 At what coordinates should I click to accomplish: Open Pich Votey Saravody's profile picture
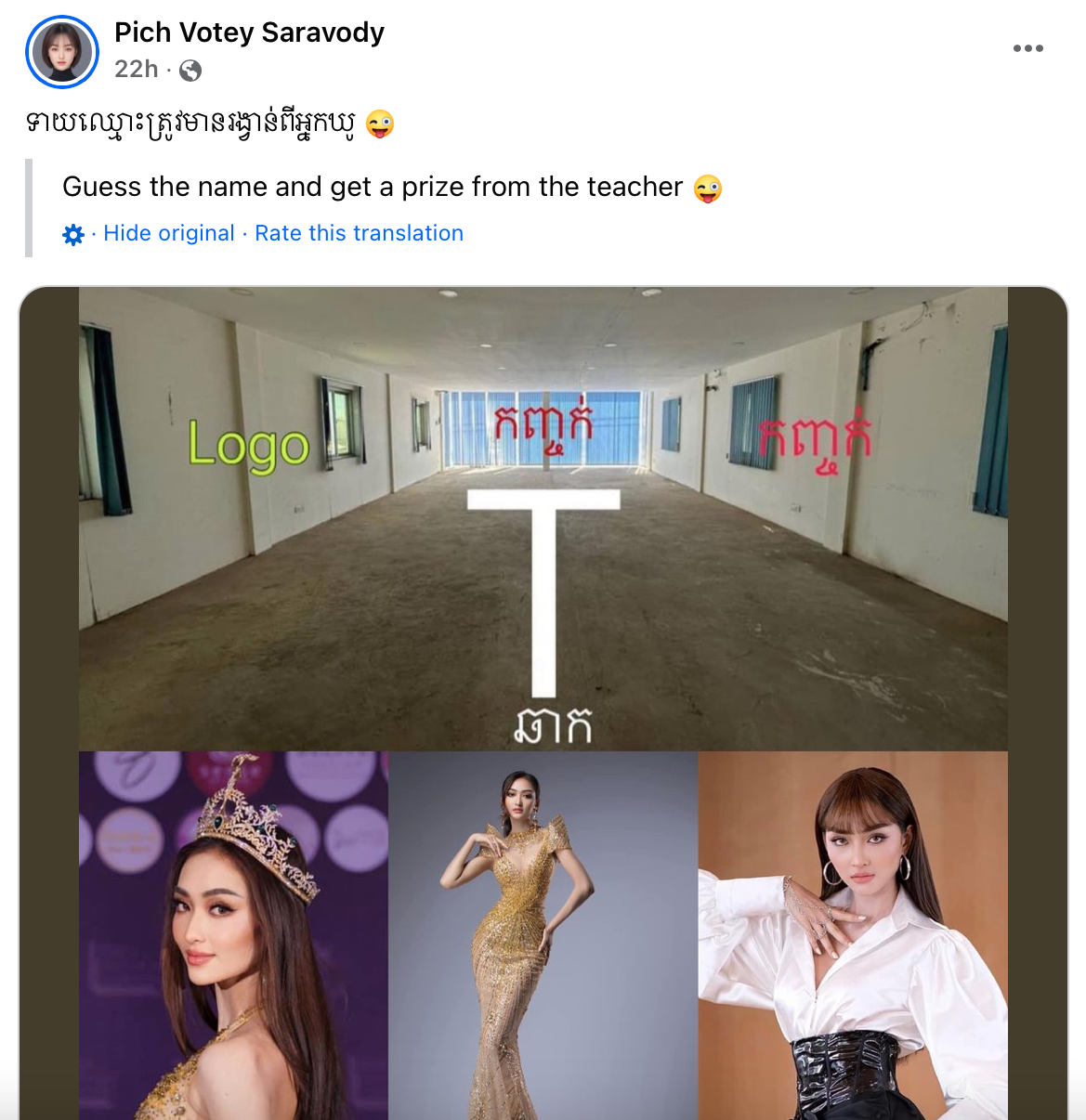[x=62, y=52]
